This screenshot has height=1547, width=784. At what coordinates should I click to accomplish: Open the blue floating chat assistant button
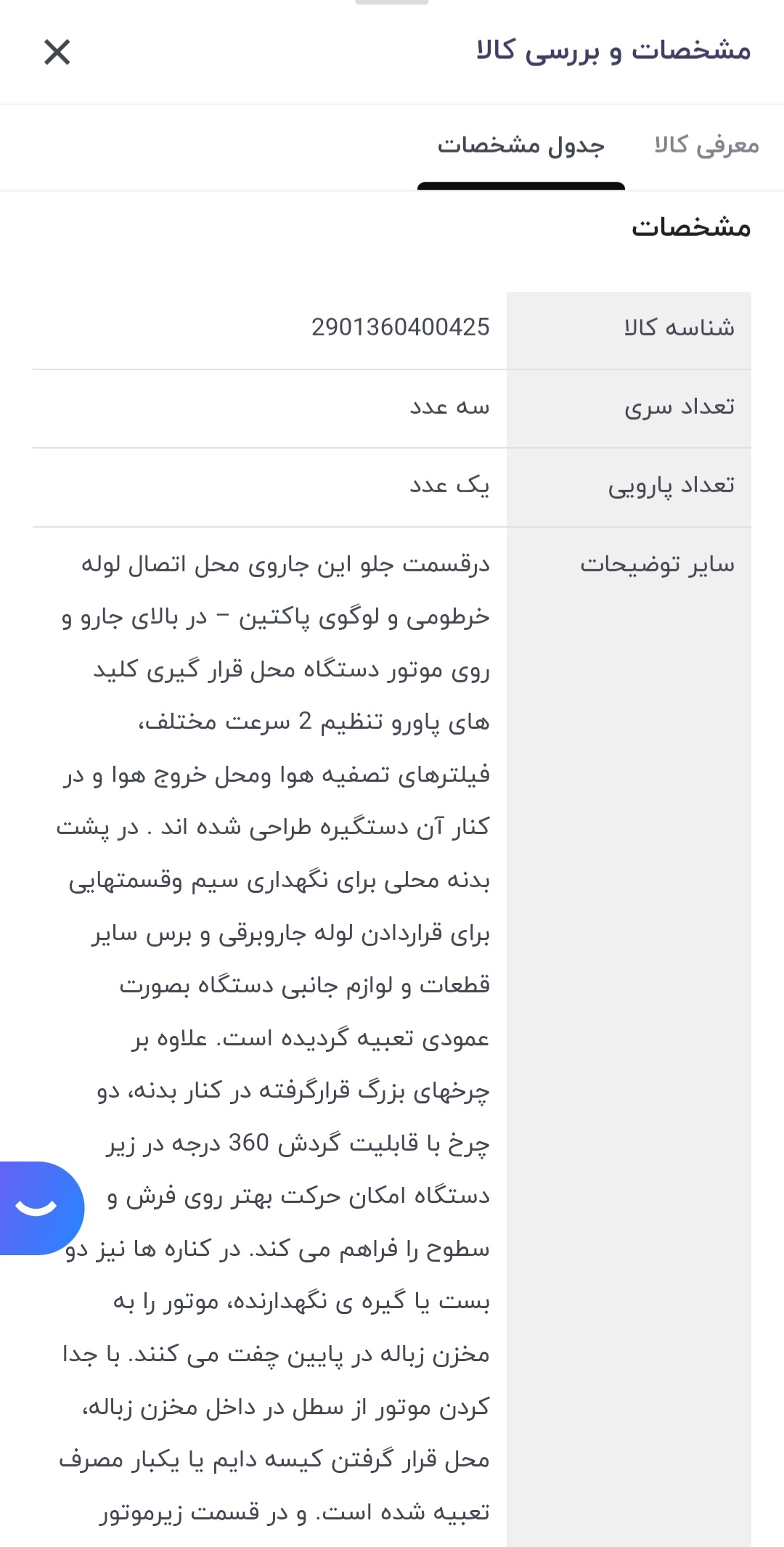pos(38,1208)
